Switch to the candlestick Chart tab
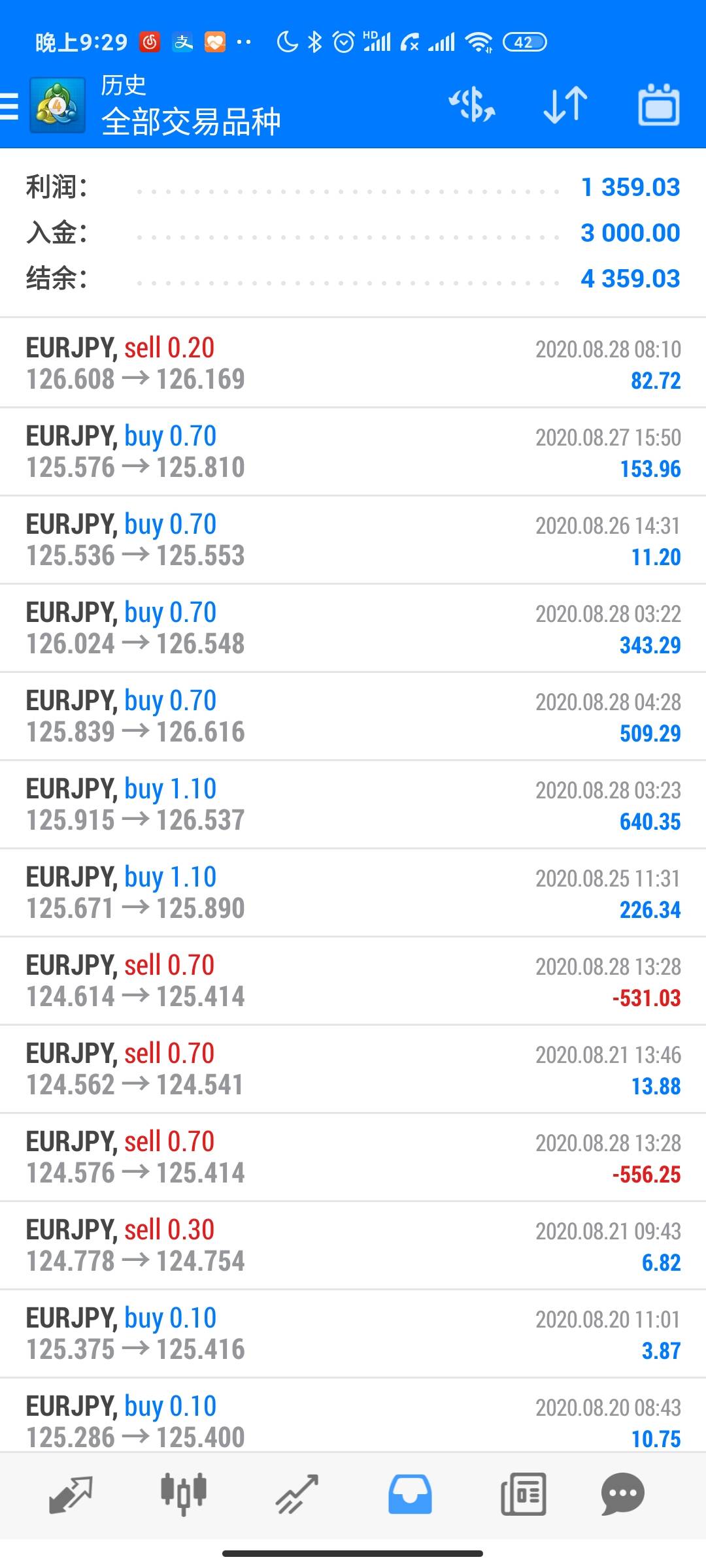The width and height of the screenshot is (706, 1568). pos(184,1494)
